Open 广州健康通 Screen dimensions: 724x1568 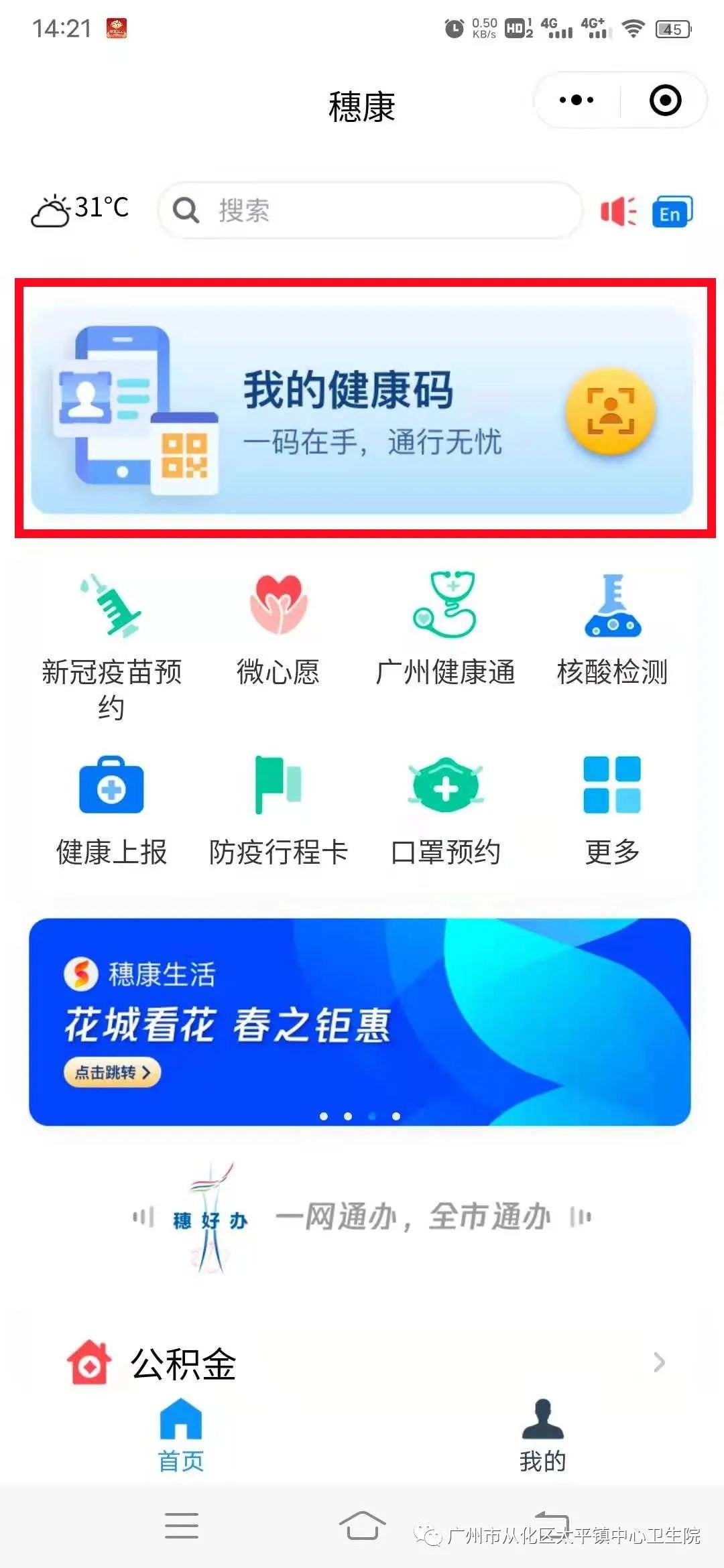point(445,630)
